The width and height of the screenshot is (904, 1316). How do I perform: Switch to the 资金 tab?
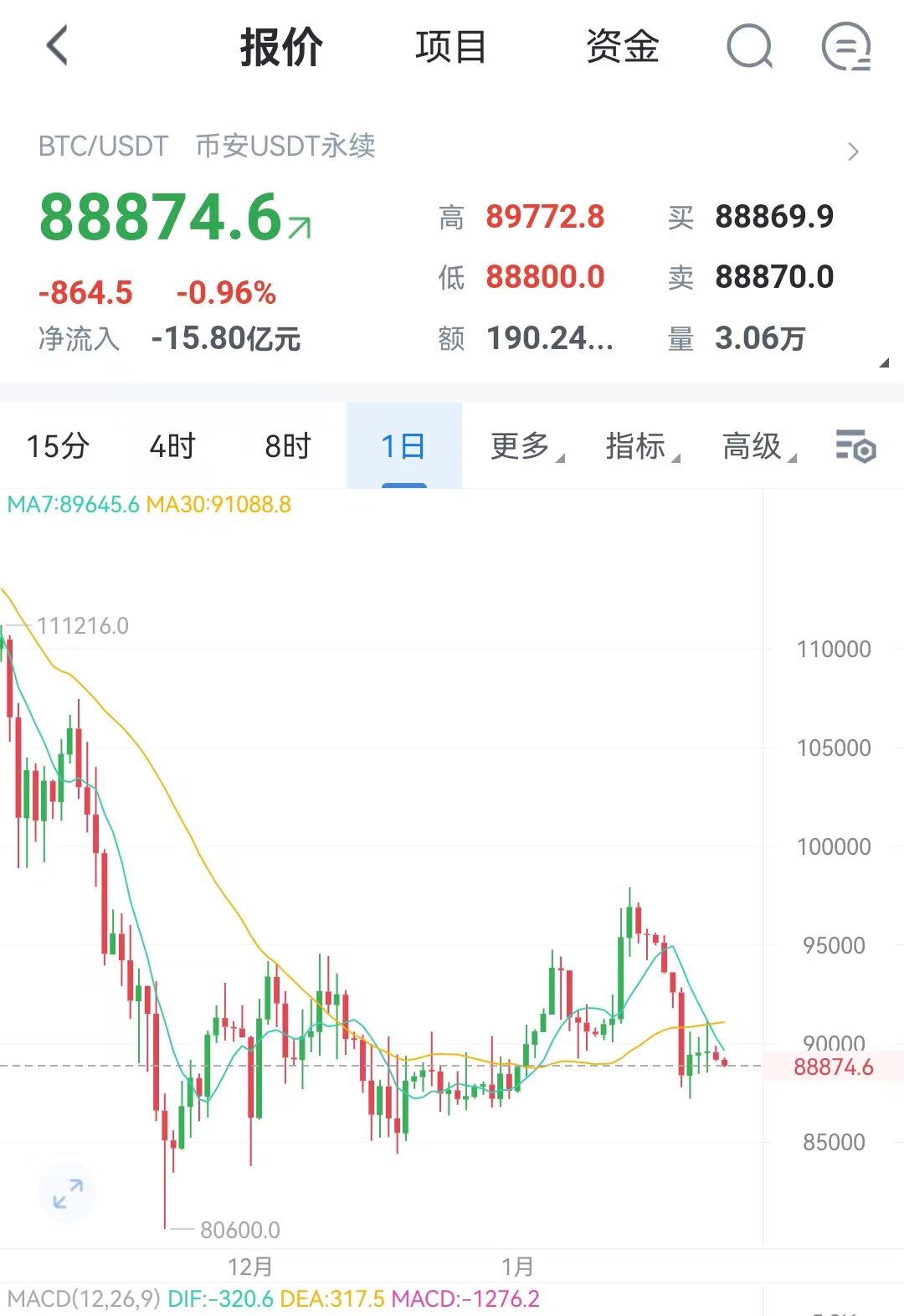[622, 46]
